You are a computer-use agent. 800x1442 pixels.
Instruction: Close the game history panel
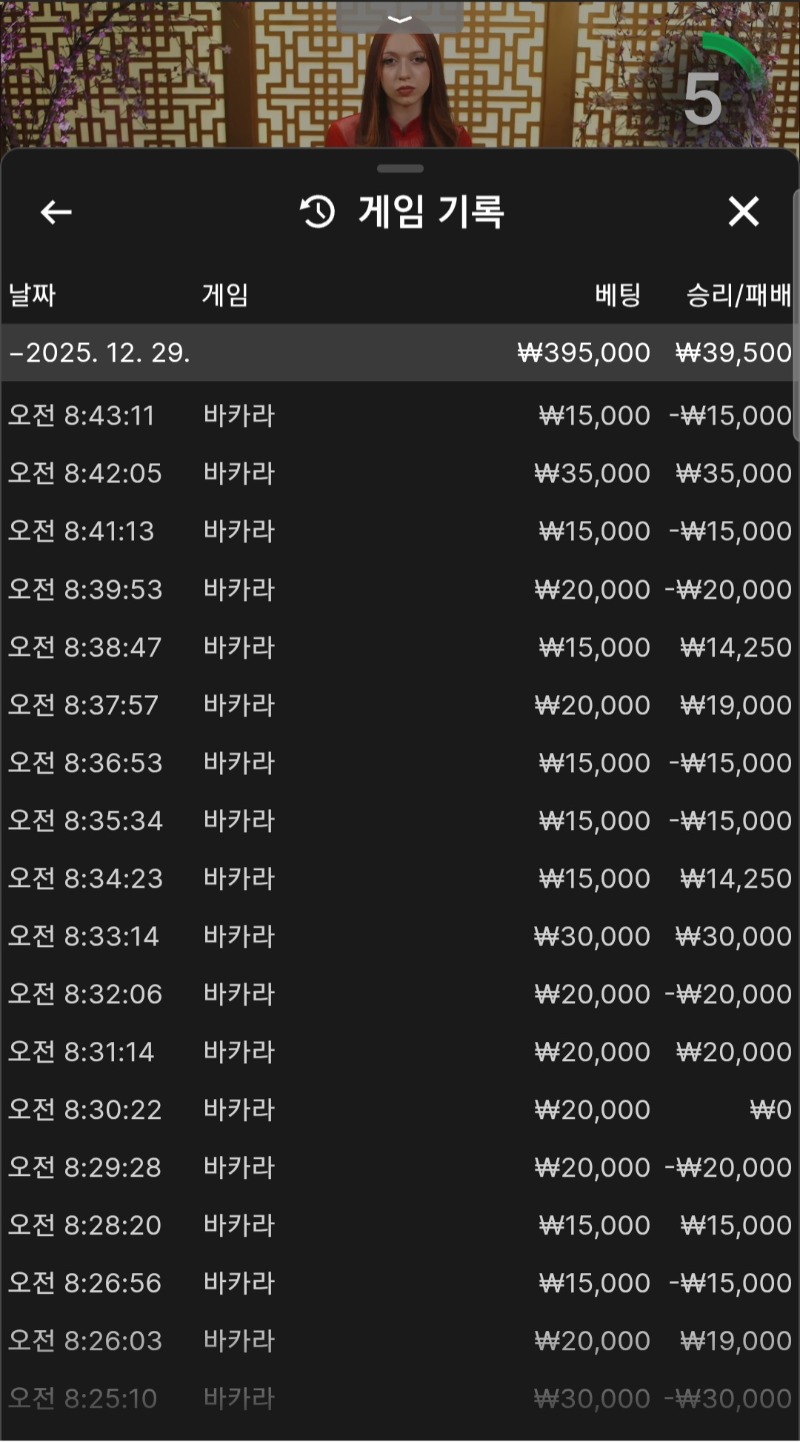coord(743,212)
